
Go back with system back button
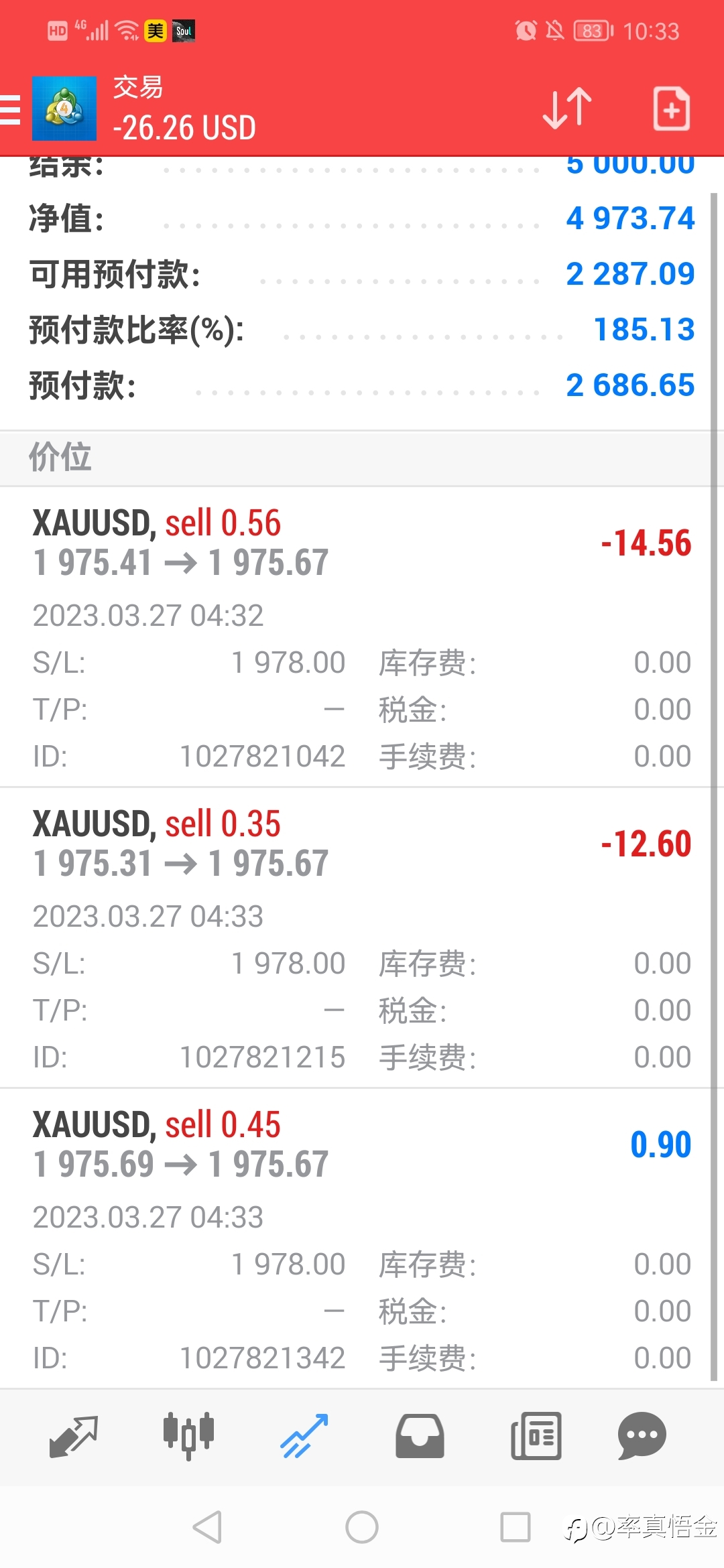coord(207,1527)
